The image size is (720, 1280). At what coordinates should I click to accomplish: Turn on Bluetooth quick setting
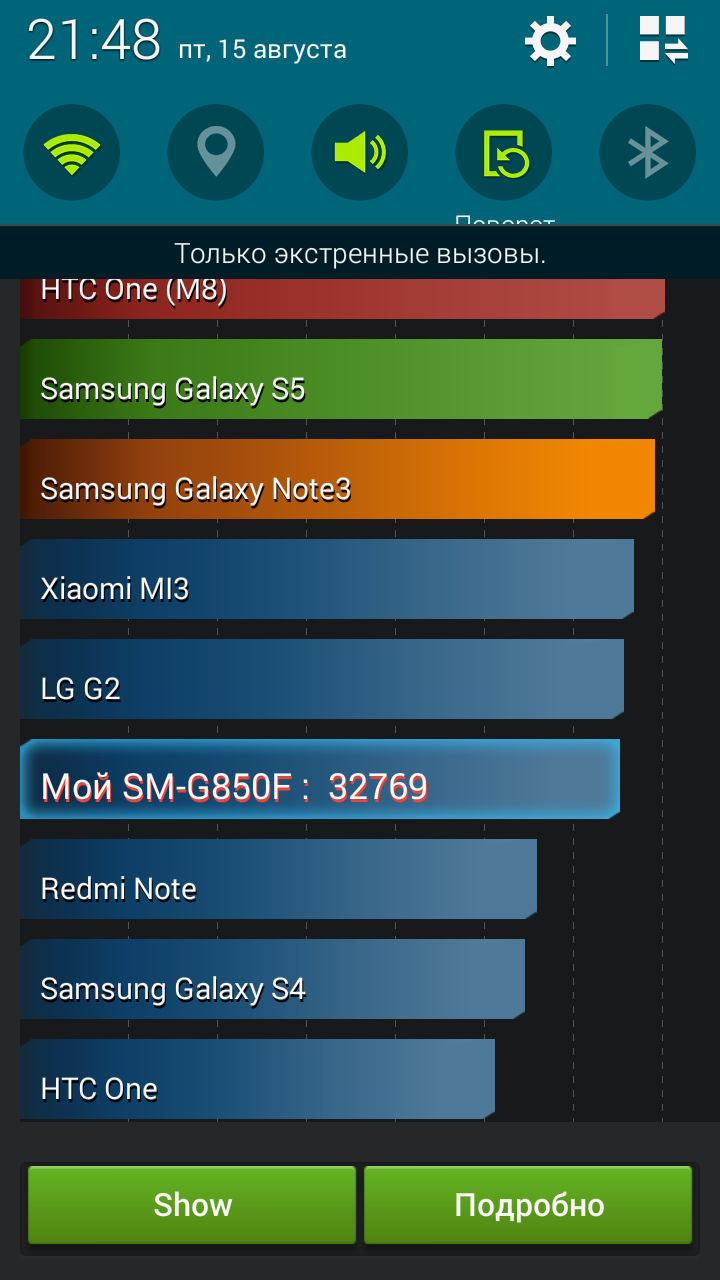click(x=647, y=153)
